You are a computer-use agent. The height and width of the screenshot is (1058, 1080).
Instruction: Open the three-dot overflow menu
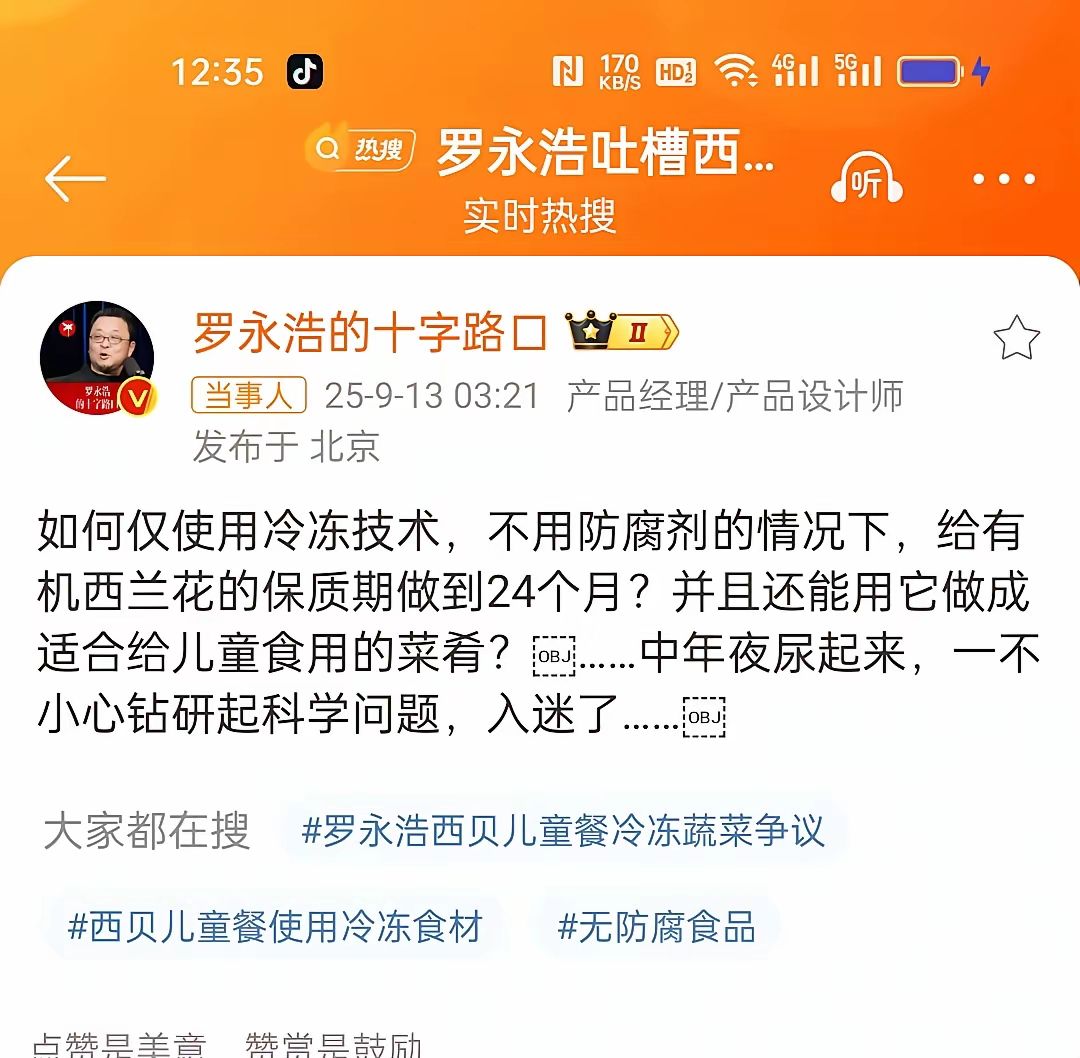click(1003, 180)
